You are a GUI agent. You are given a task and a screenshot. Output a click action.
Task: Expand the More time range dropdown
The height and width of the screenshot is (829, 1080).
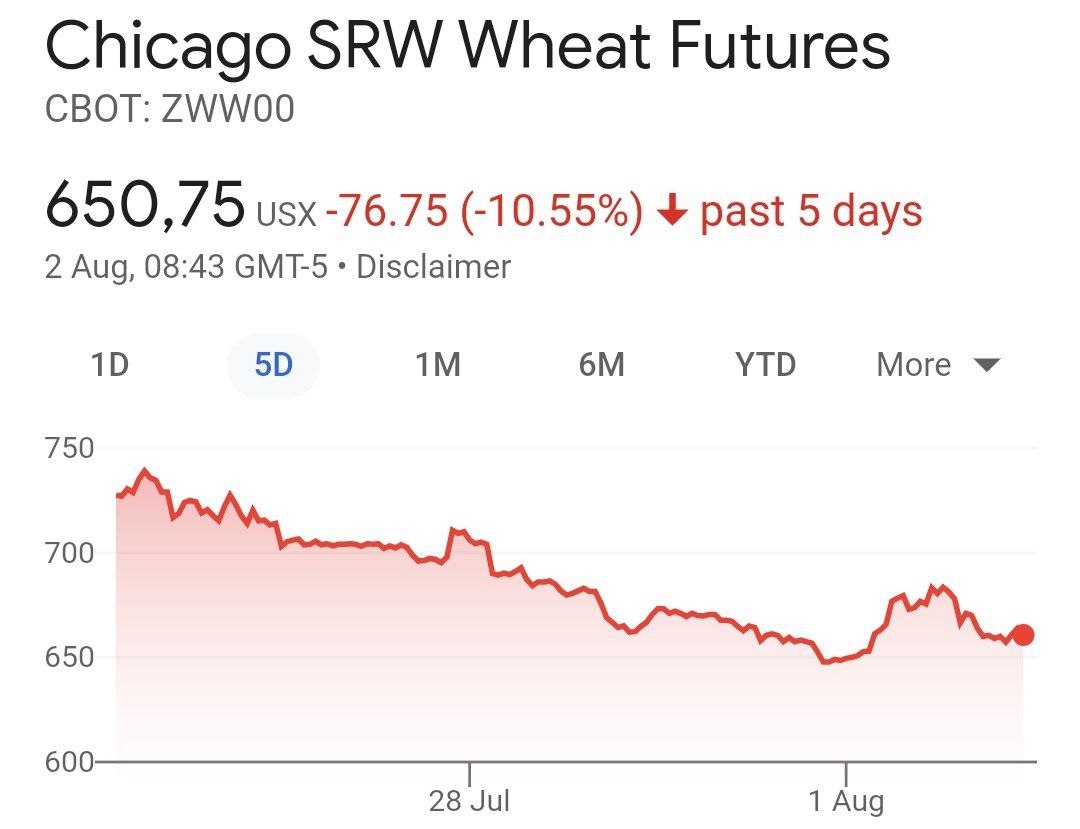coord(937,366)
